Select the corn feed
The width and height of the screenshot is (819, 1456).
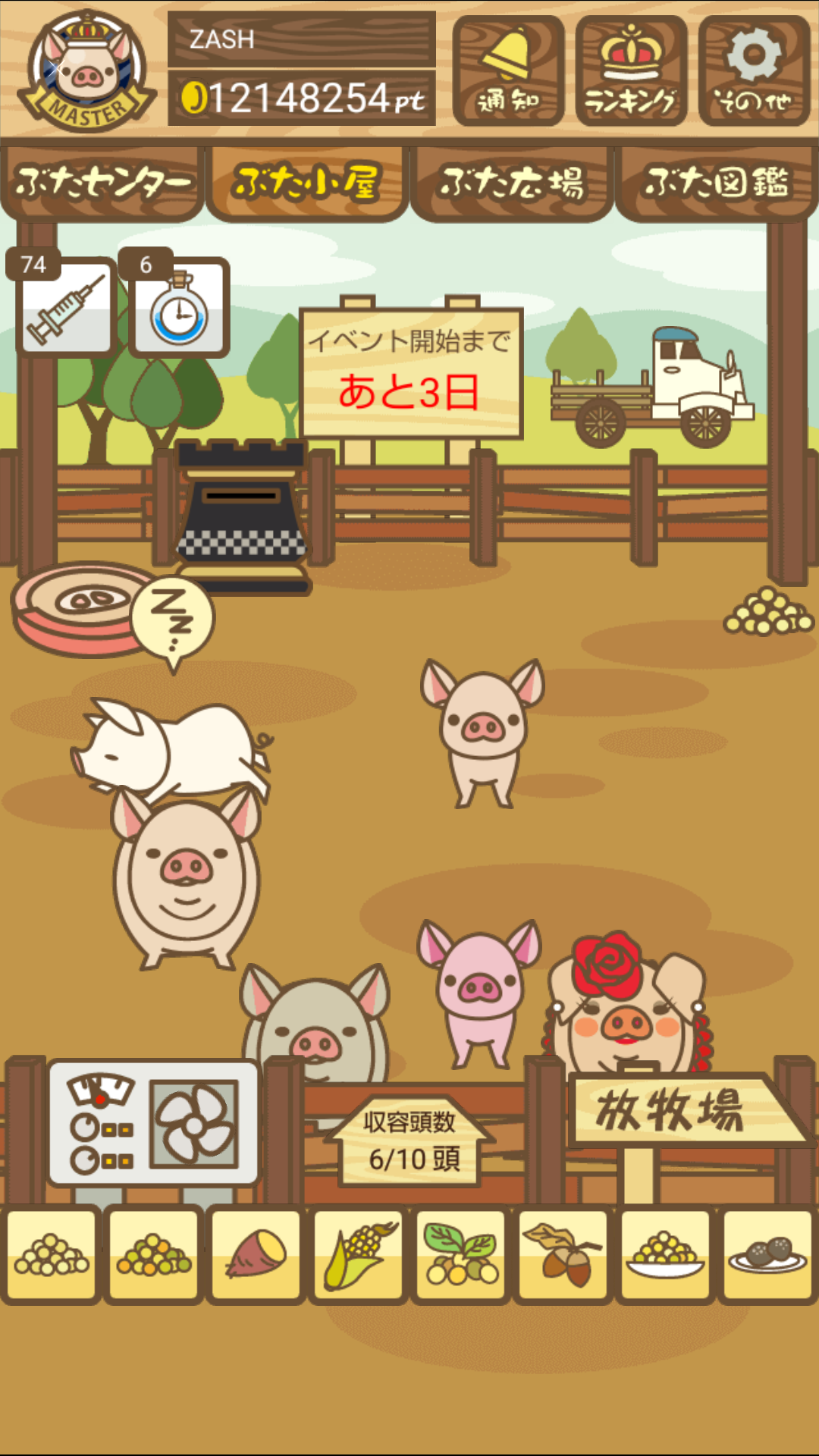coord(359,1255)
